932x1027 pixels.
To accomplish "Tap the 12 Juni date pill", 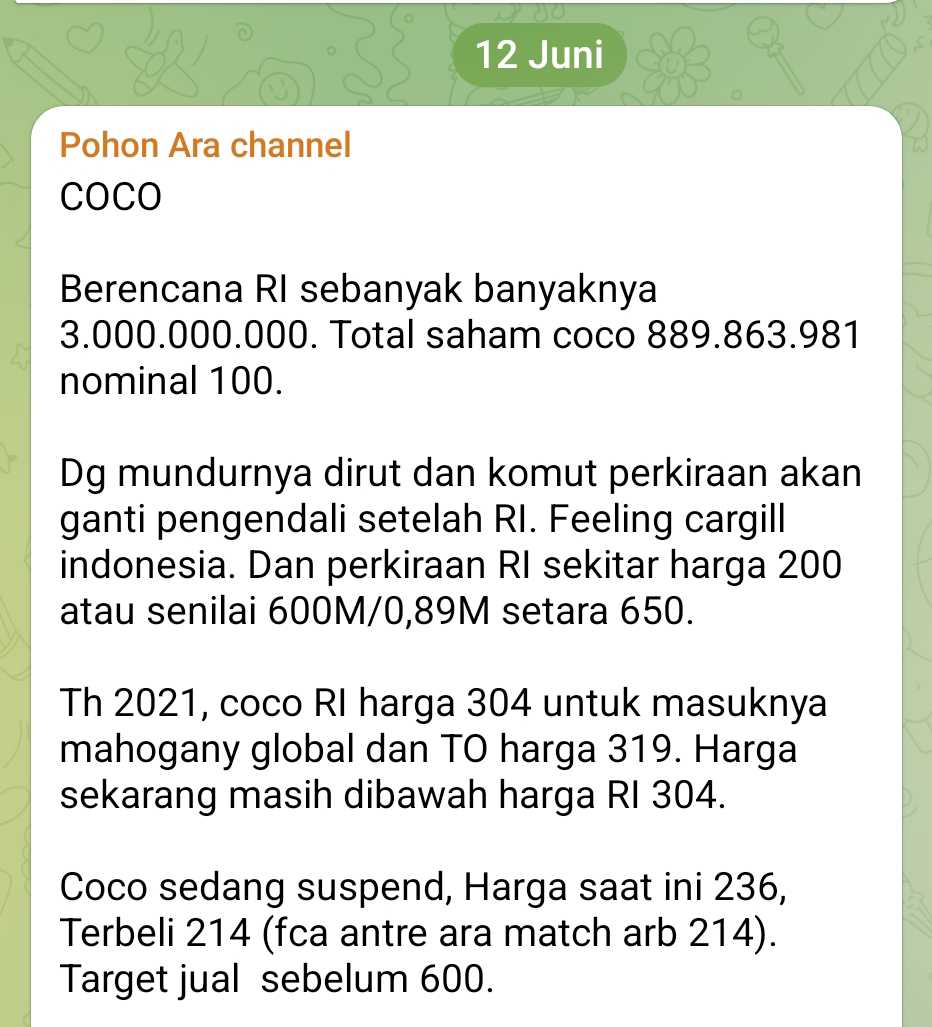I will point(539,55).
